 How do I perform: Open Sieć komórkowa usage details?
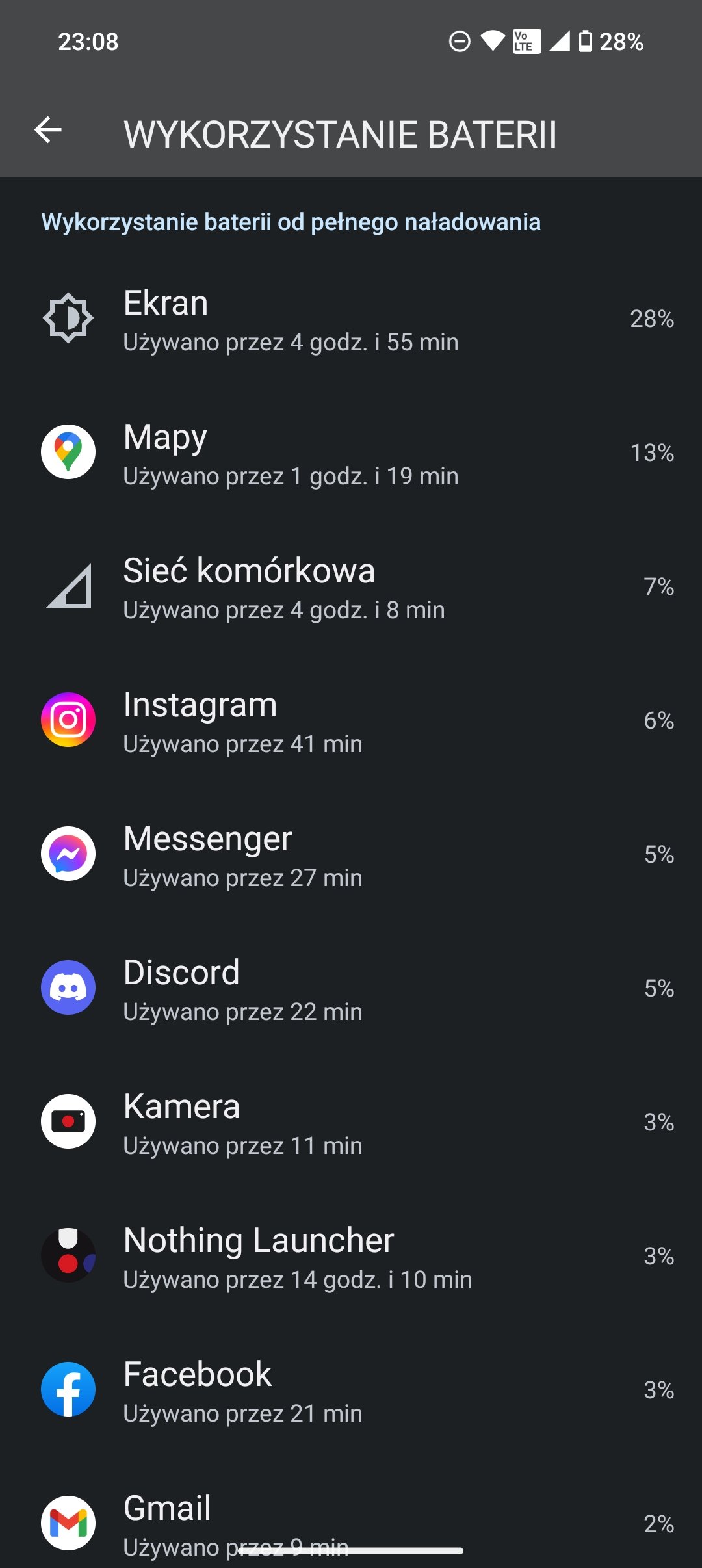click(x=351, y=587)
